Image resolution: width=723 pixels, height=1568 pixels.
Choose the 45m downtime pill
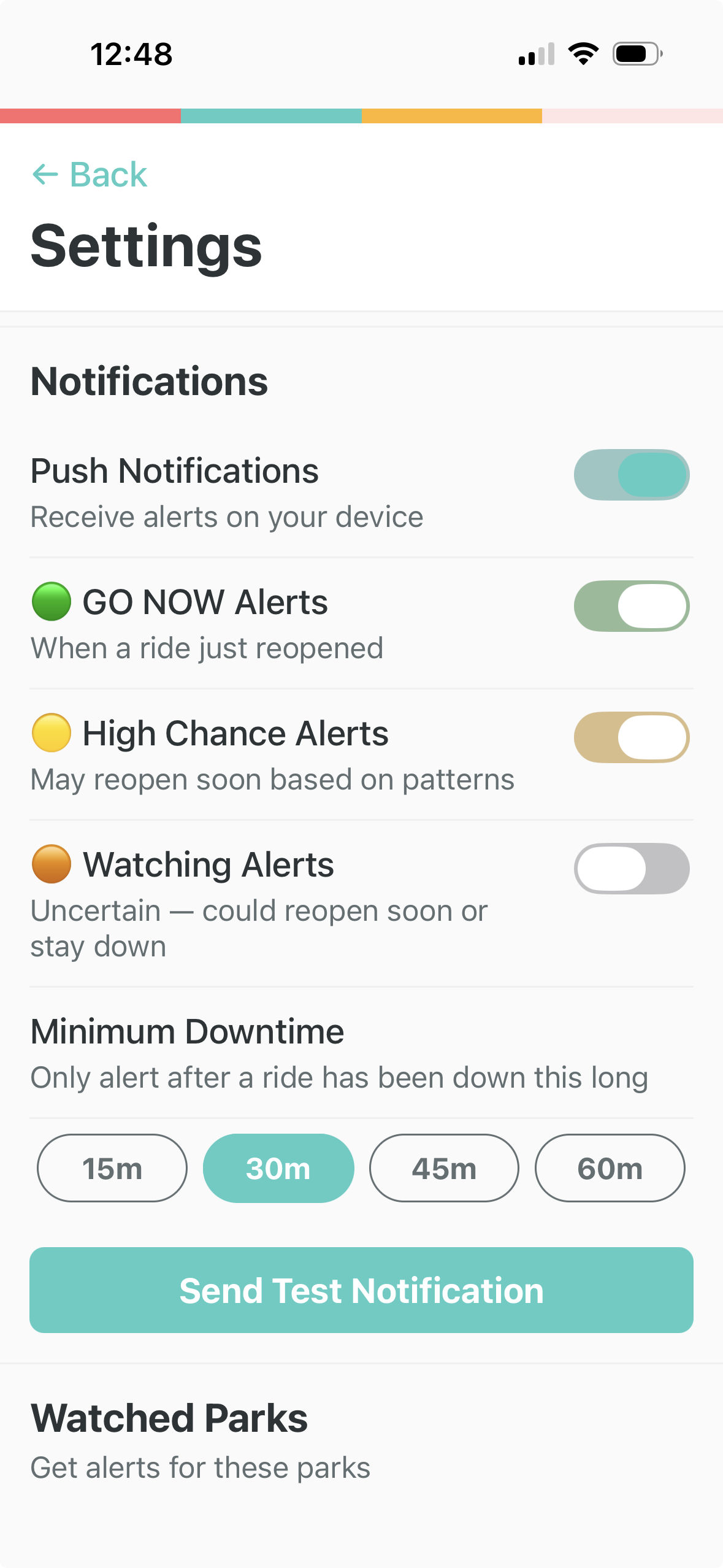coord(444,1168)
